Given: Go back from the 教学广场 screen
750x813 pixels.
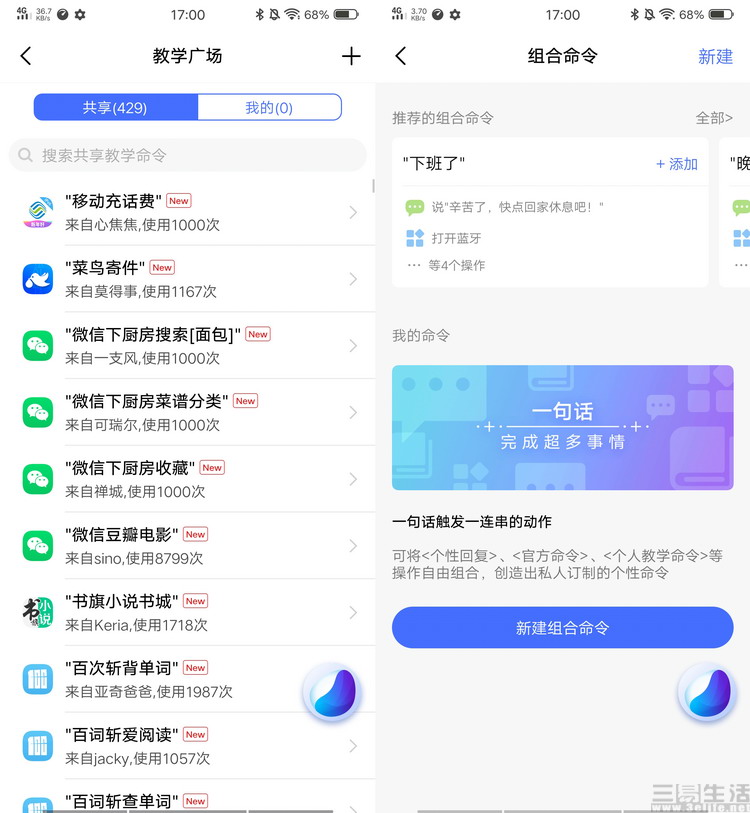Looking at the screenshot, I should [x=26, y=56].
